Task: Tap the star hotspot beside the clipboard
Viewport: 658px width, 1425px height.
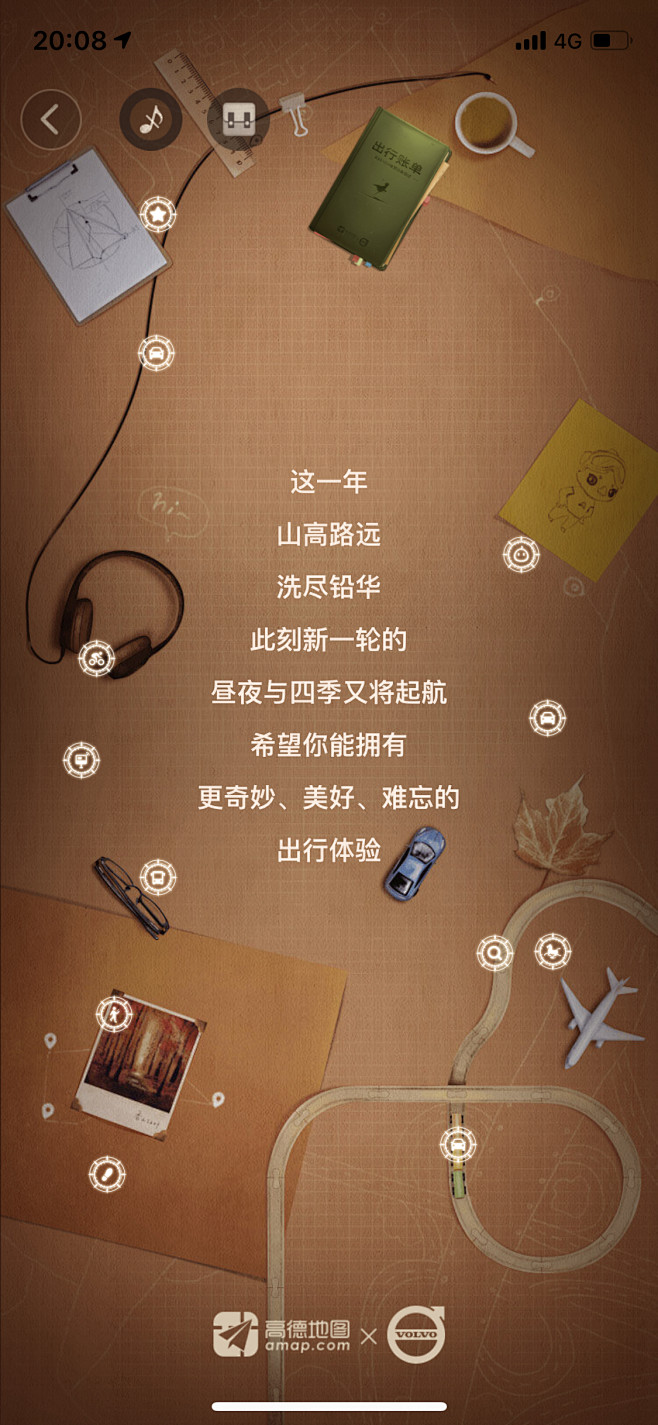Action: click(x=158, y=214)
